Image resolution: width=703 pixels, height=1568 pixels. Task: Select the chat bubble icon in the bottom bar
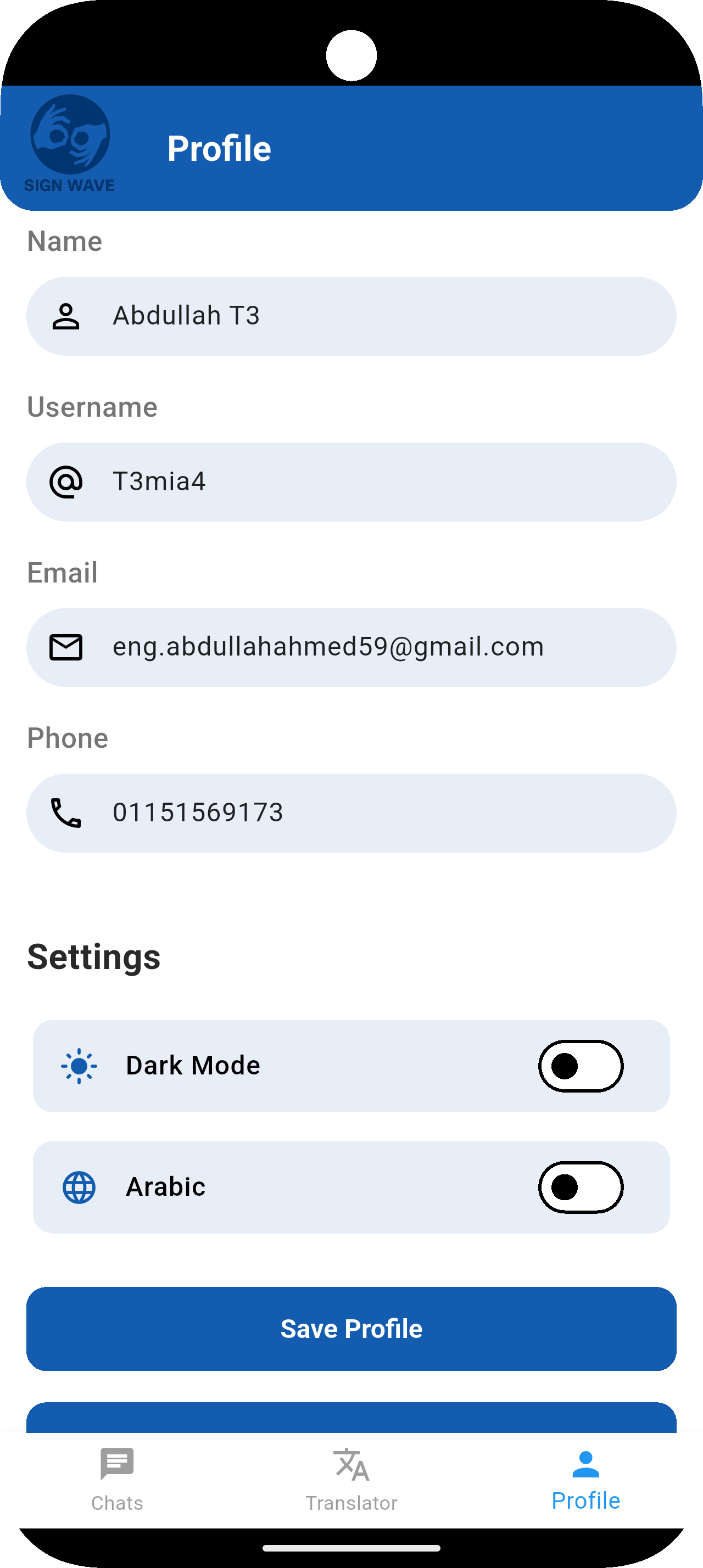[117, 1465]
